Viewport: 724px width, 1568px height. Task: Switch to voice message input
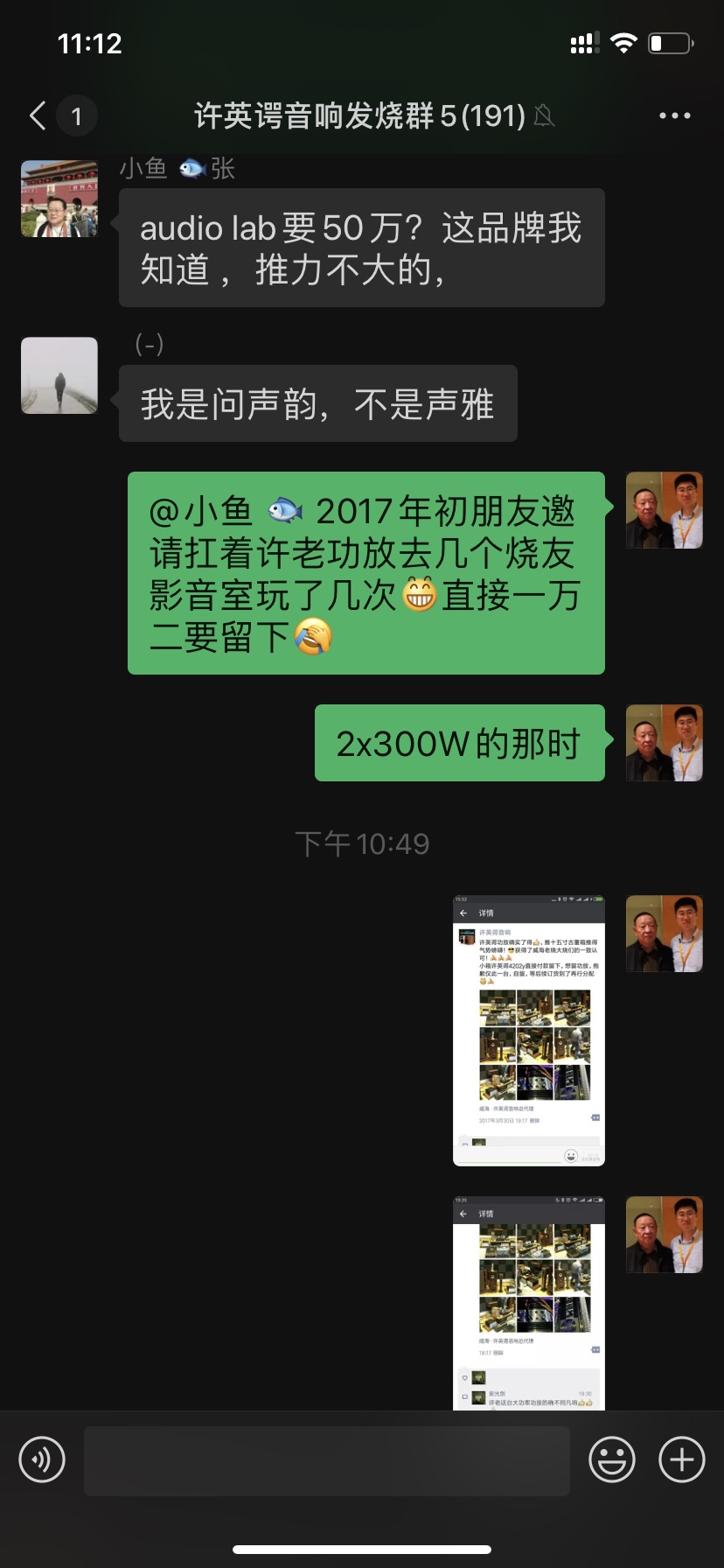pos(42,1459)
